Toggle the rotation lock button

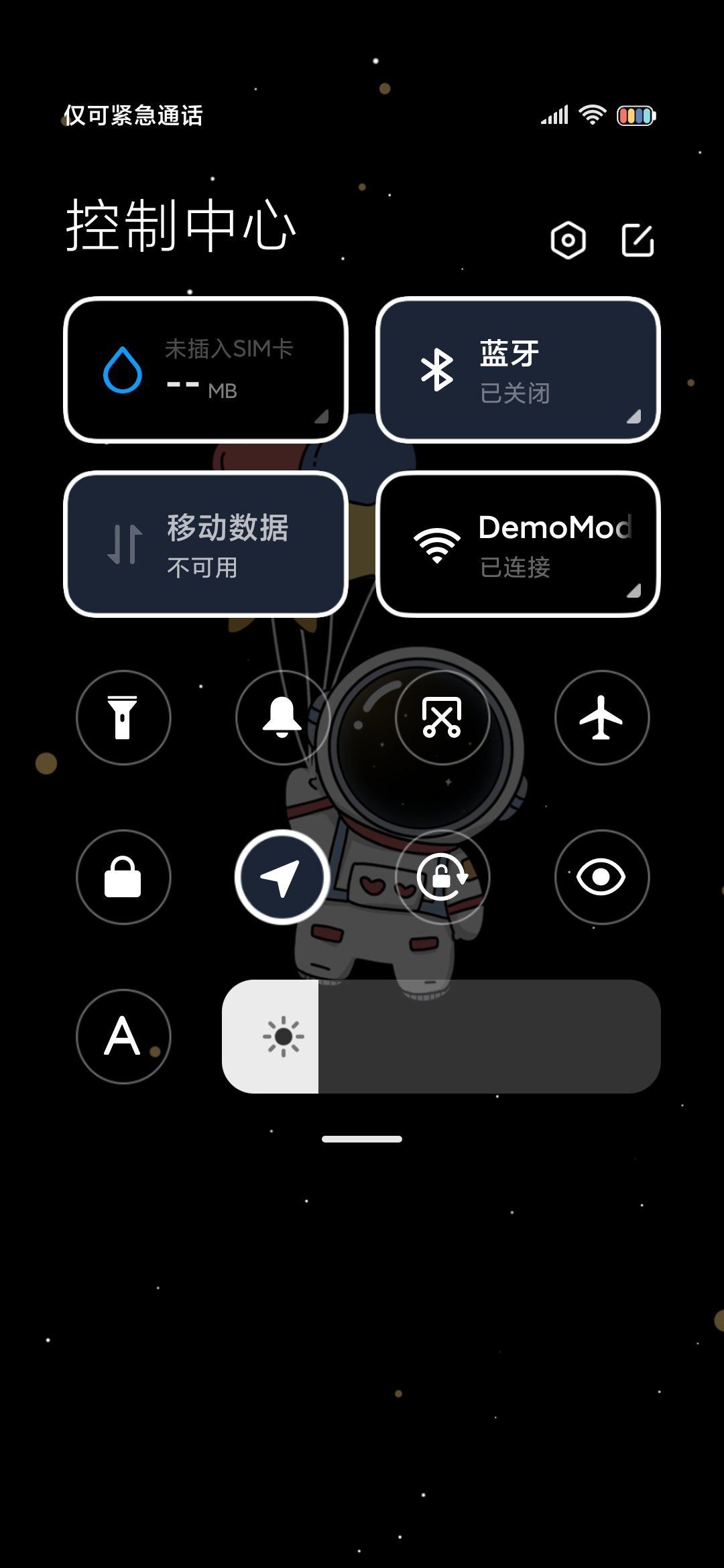(442, 877)
